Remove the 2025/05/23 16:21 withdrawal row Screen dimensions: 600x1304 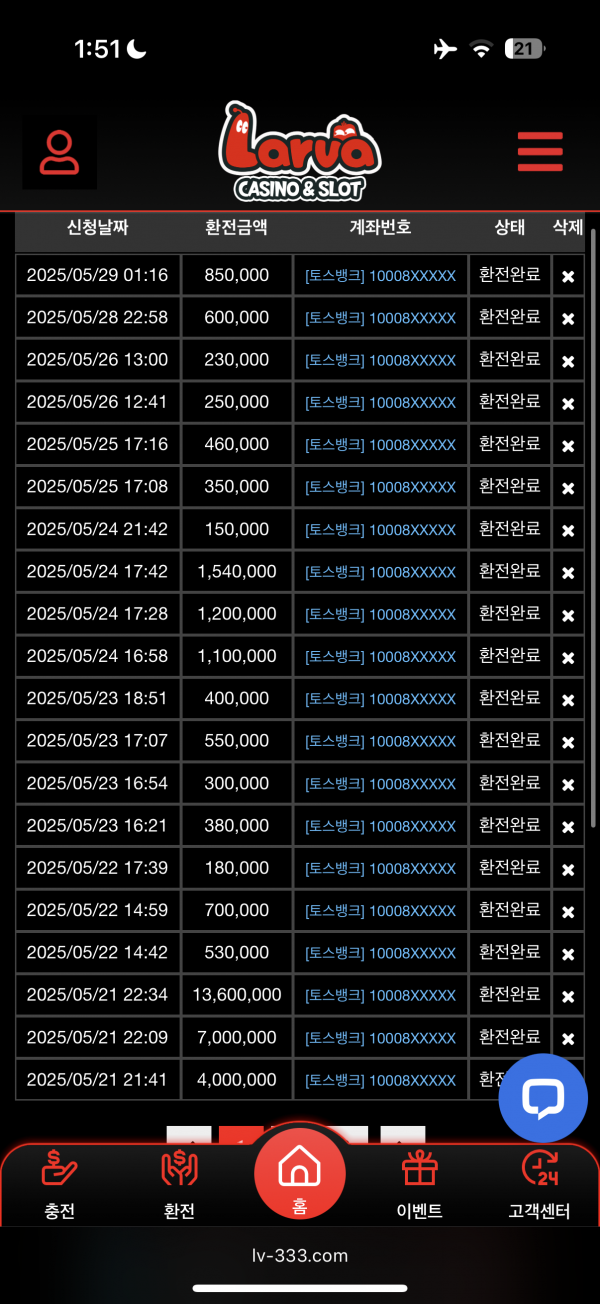568,827
